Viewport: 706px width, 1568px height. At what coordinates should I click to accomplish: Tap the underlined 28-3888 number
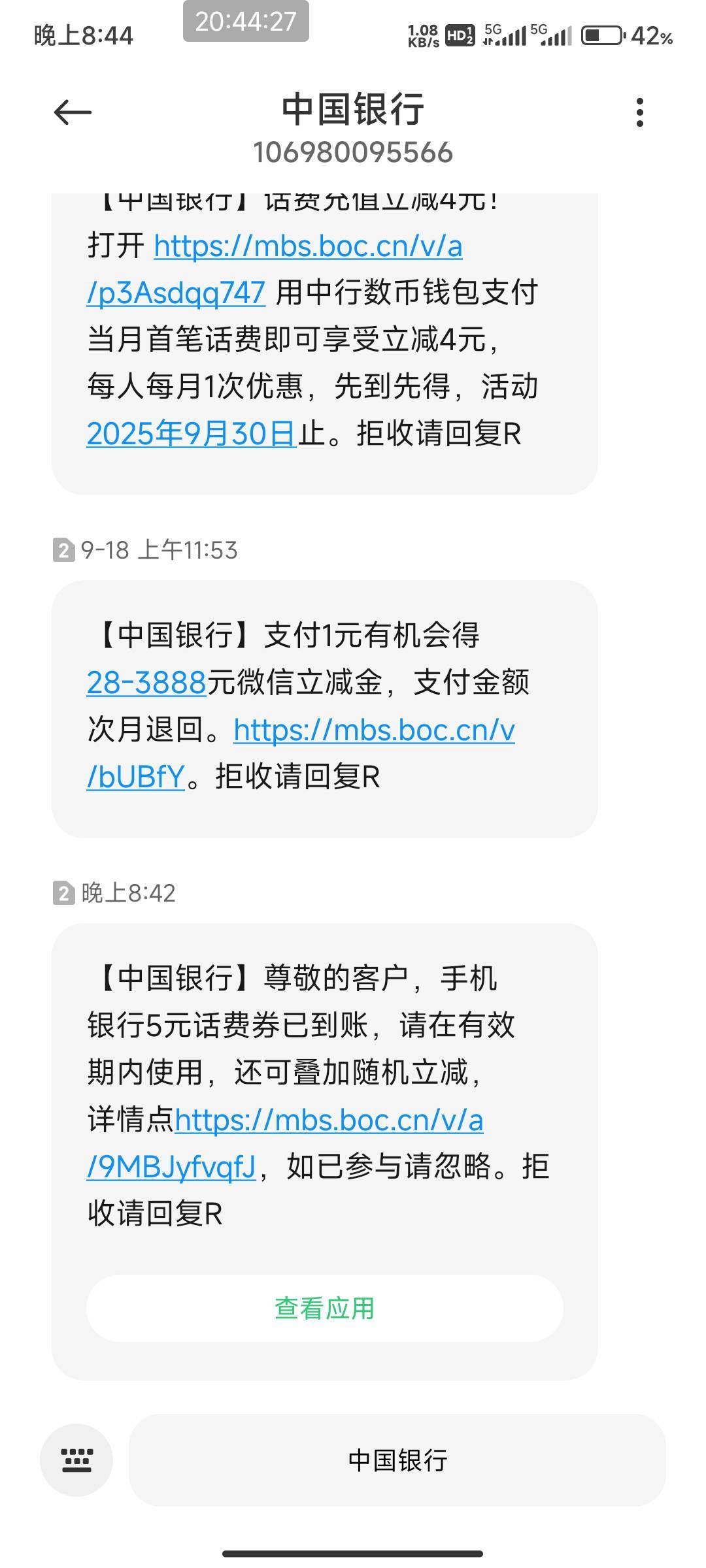tap(146, 683)
